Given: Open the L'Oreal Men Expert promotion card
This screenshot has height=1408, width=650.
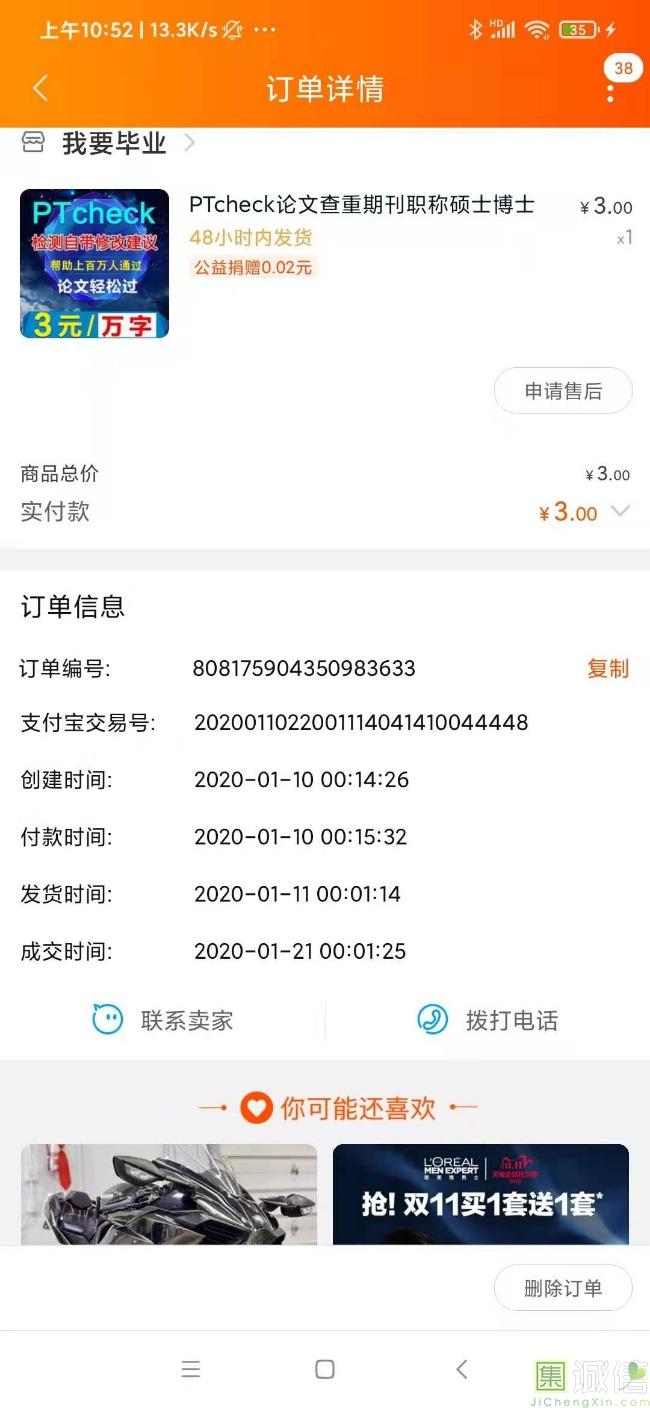Looking at the screenshot, I should (x=481, y=1194).
